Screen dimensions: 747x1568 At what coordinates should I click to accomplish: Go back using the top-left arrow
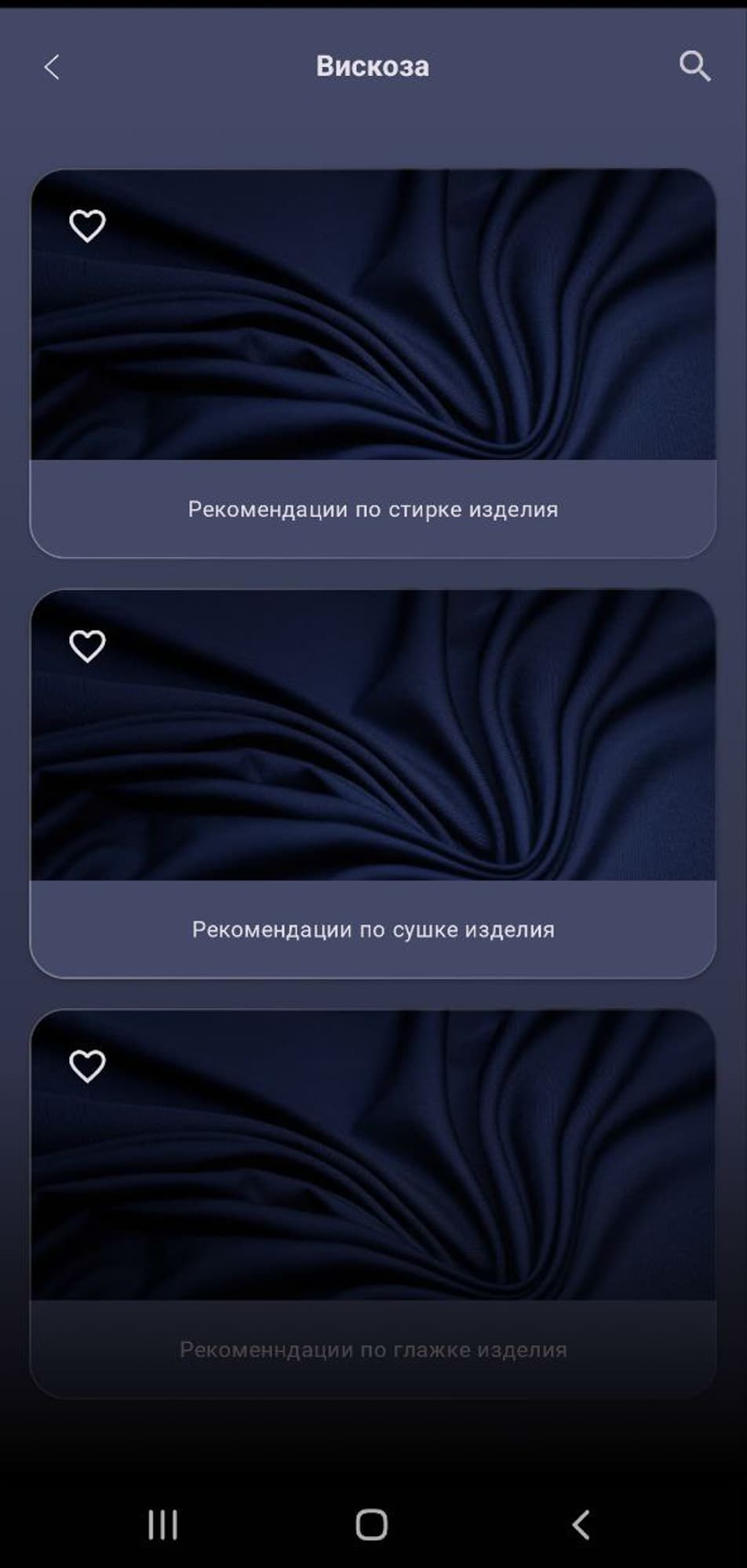[x=52, y=67]
